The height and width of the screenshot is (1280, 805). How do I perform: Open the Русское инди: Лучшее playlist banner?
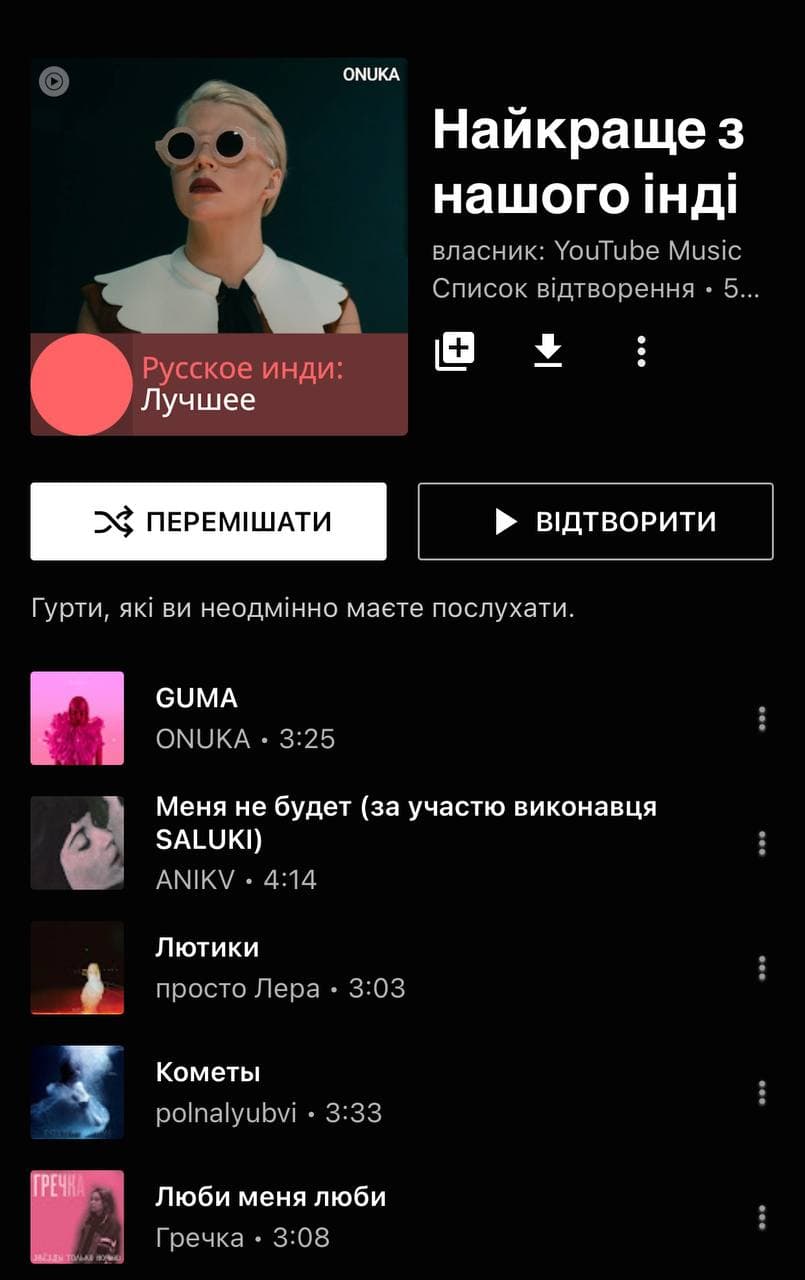pyautogui.click(x=220, y=385)
